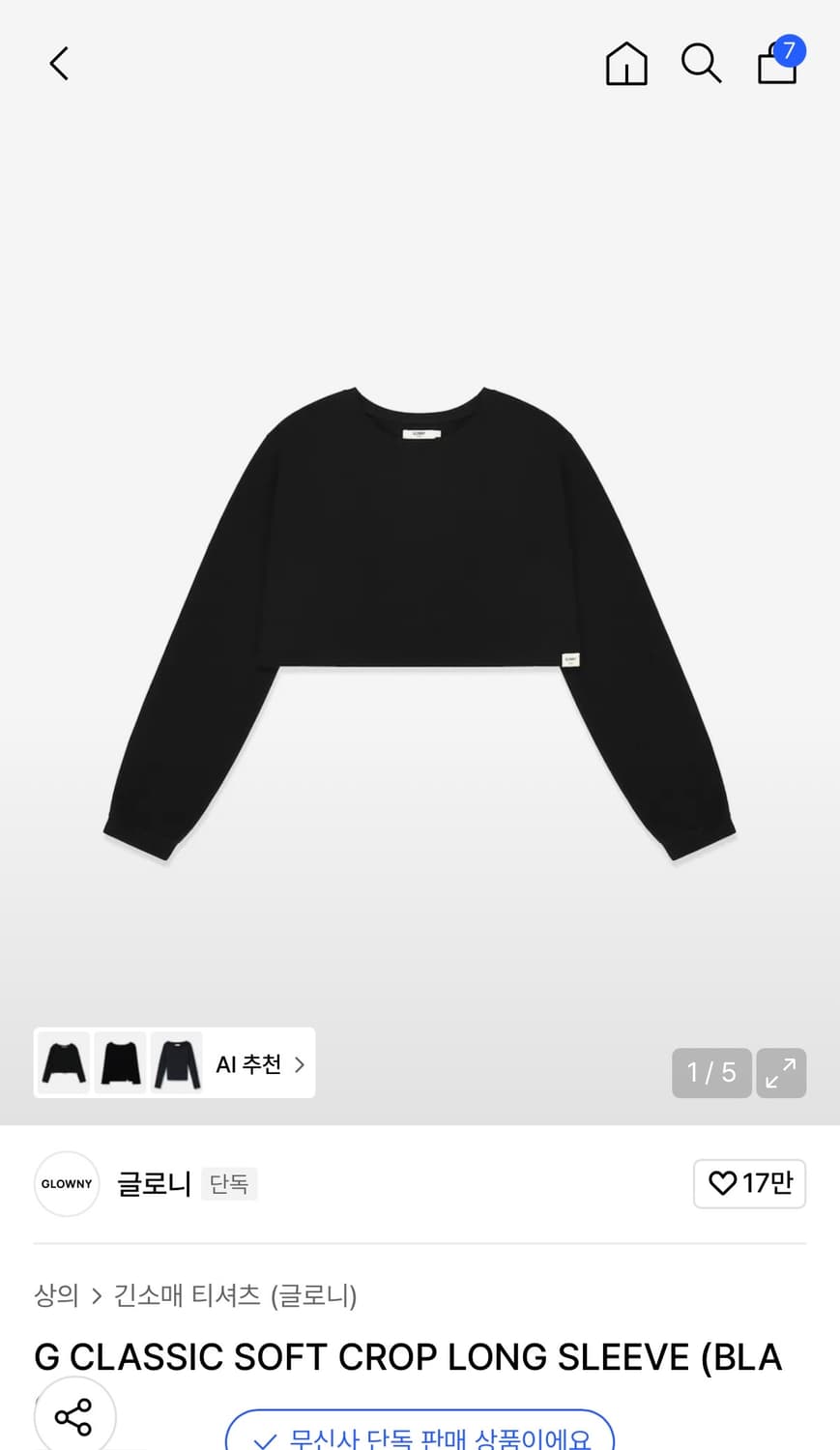This screenshot has height=1450, width=840.
Task: Share this product
Action: coord(74,1416)
